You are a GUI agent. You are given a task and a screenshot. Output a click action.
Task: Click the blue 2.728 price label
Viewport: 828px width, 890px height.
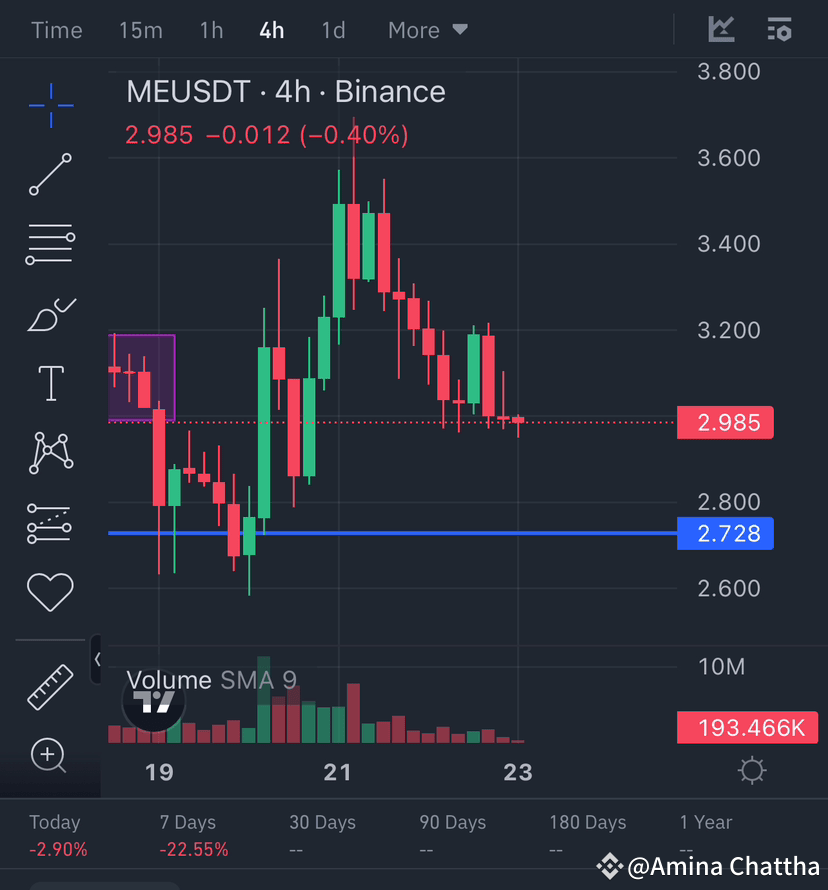[x=725, y=533]
